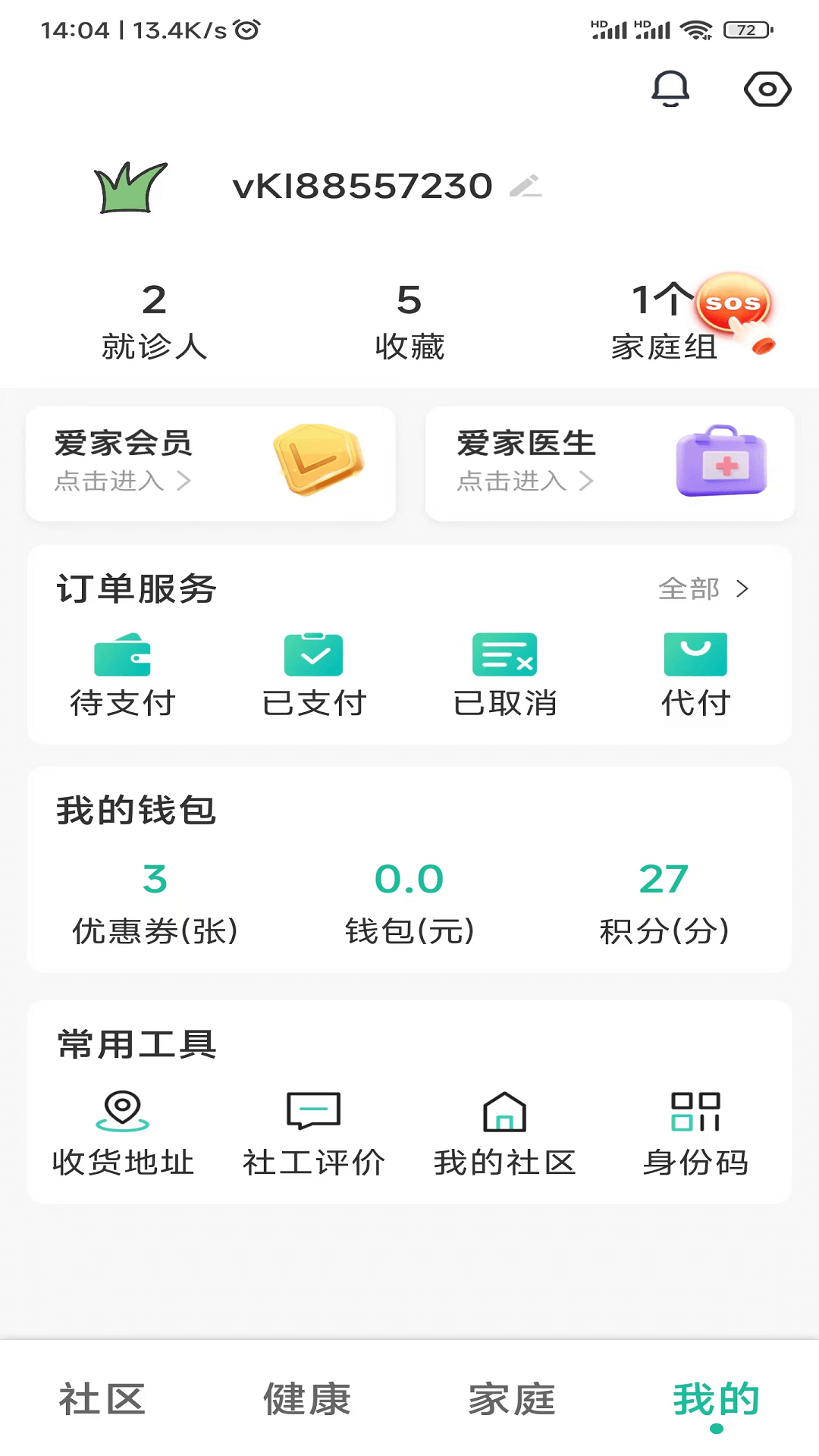This screenshot has height=1456, width=819.
Task: Open 优惠券 coupons showing 3
Action: click(x=154, y=902)
